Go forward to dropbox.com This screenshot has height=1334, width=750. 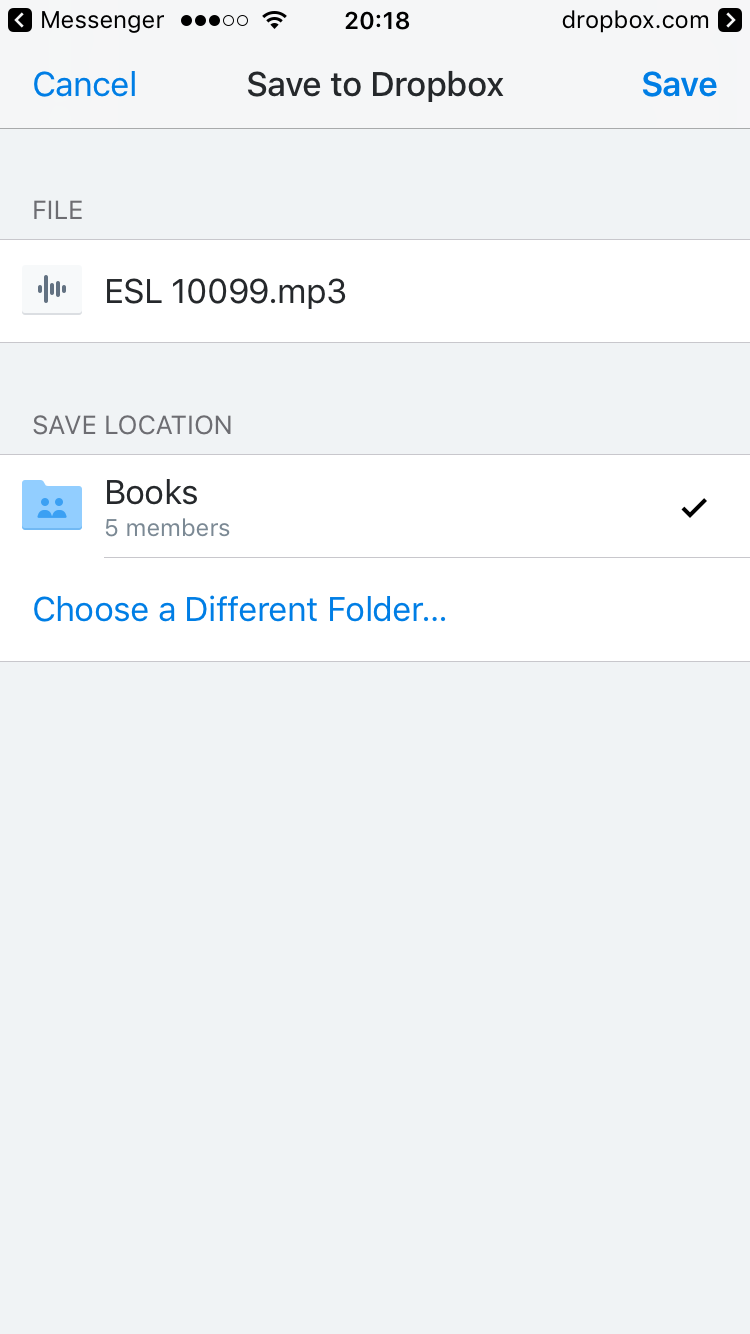[651, 20]
